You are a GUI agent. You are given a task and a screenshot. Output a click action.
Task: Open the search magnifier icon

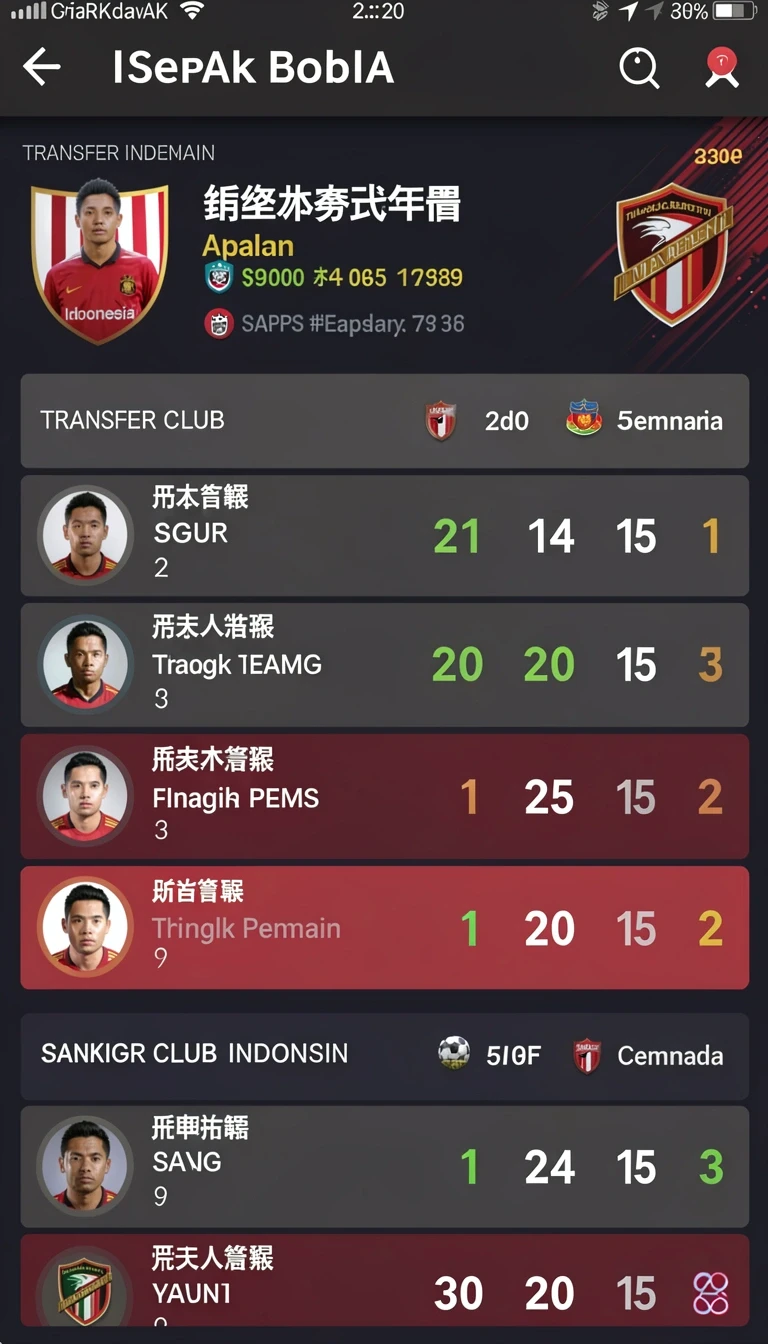coord(640,68)
